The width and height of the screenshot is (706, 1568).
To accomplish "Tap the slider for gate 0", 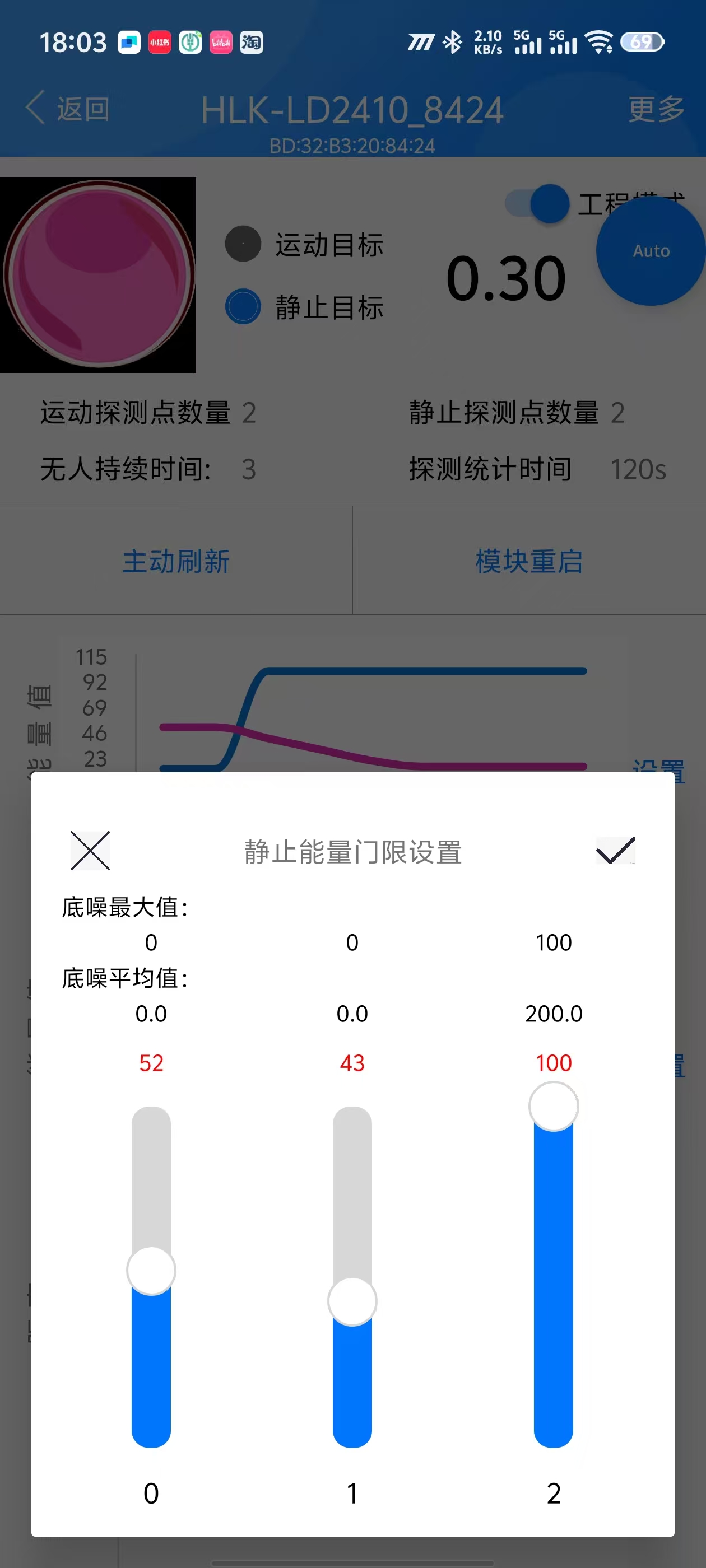I will (151, 1271).
